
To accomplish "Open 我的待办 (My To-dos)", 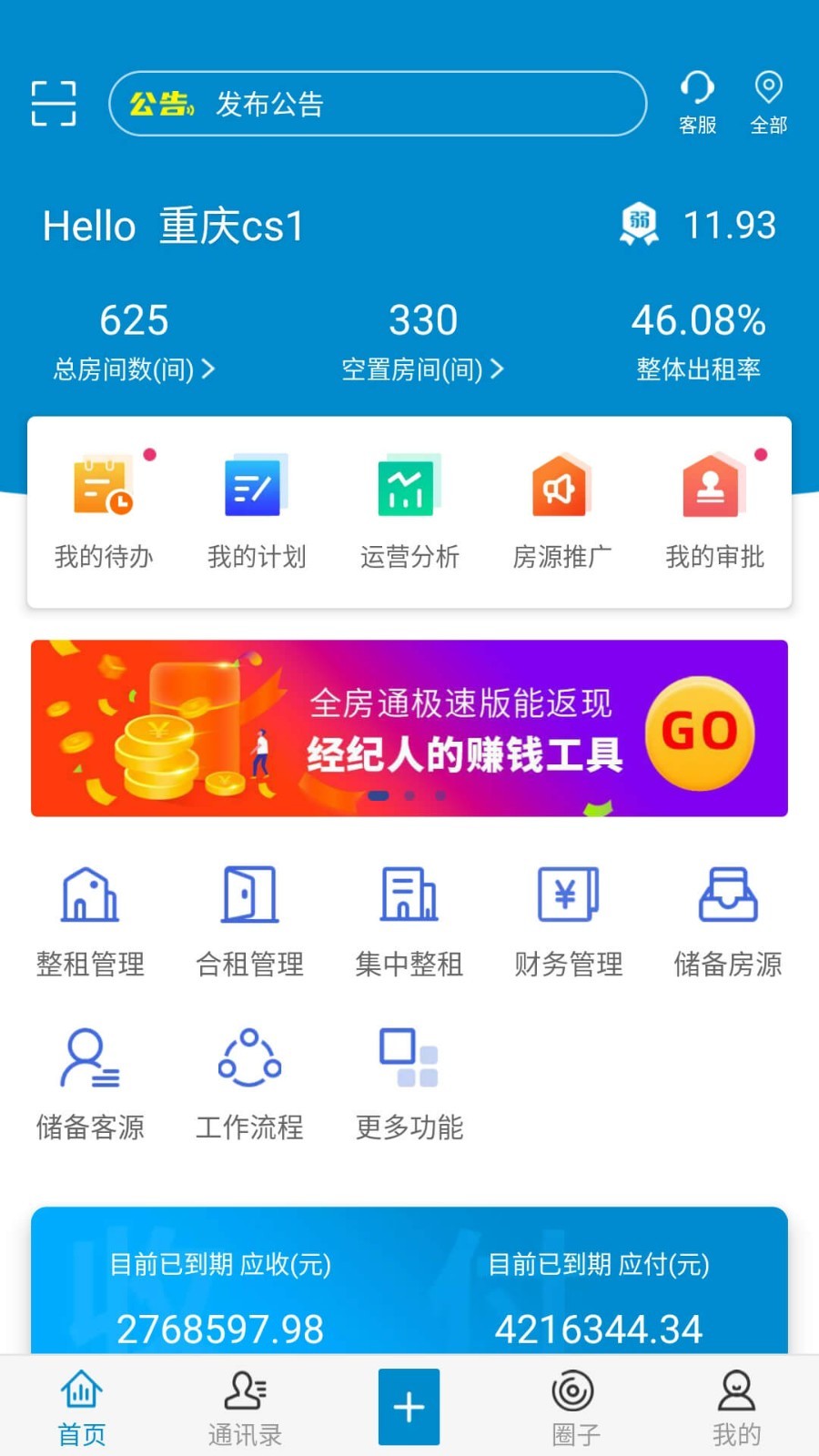I will click(x=103, y=510).
